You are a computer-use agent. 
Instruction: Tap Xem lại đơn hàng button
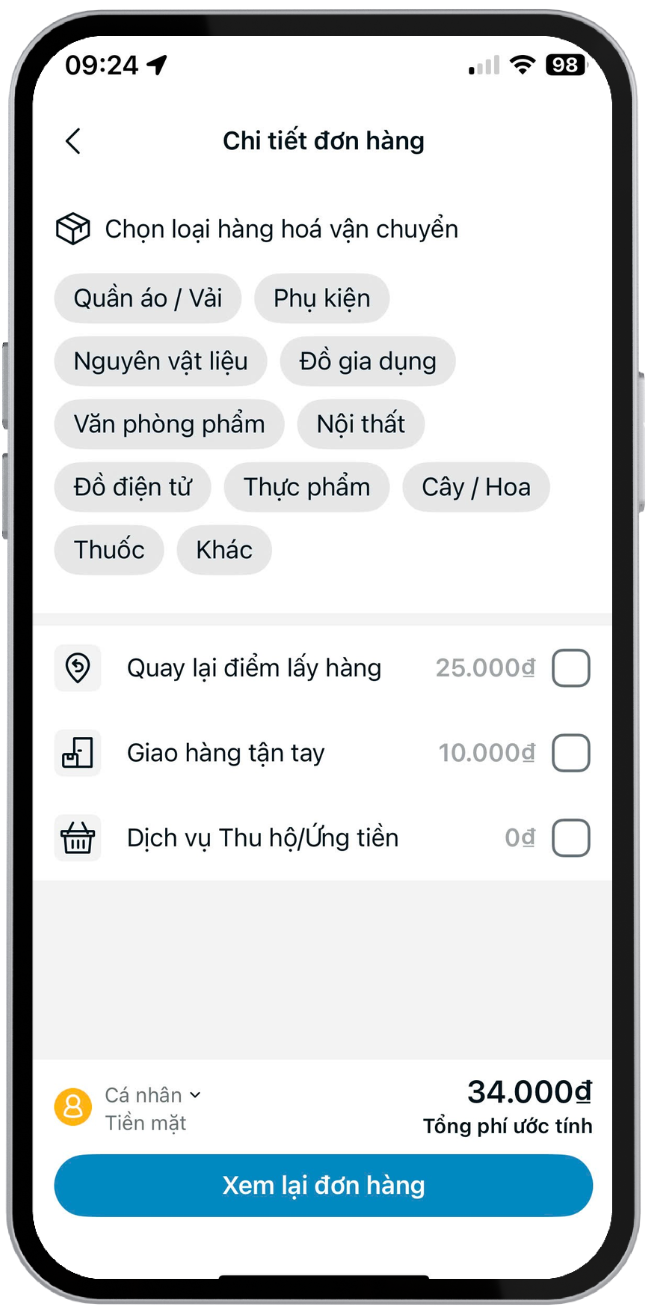tap(323, 1186)
